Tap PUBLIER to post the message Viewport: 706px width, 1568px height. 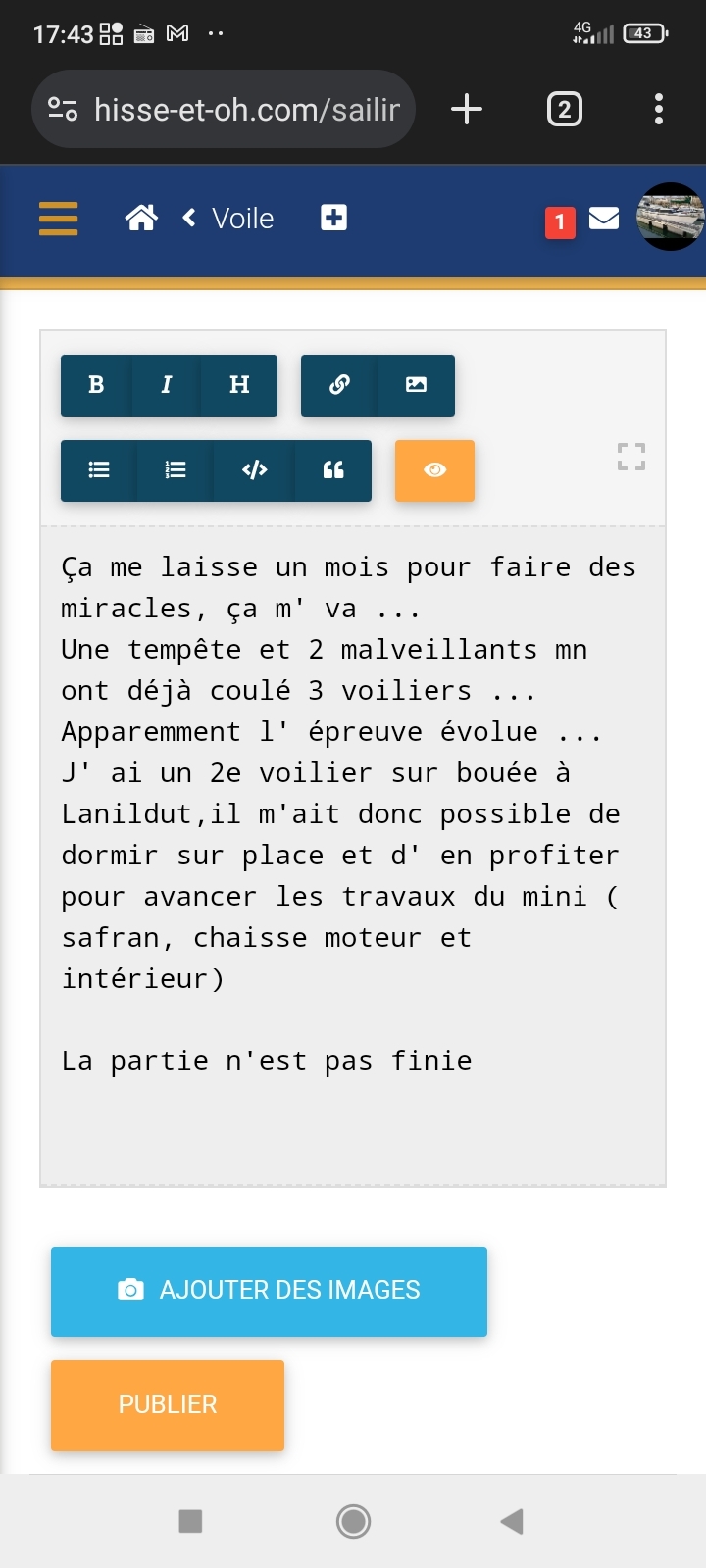[168, 1404]
